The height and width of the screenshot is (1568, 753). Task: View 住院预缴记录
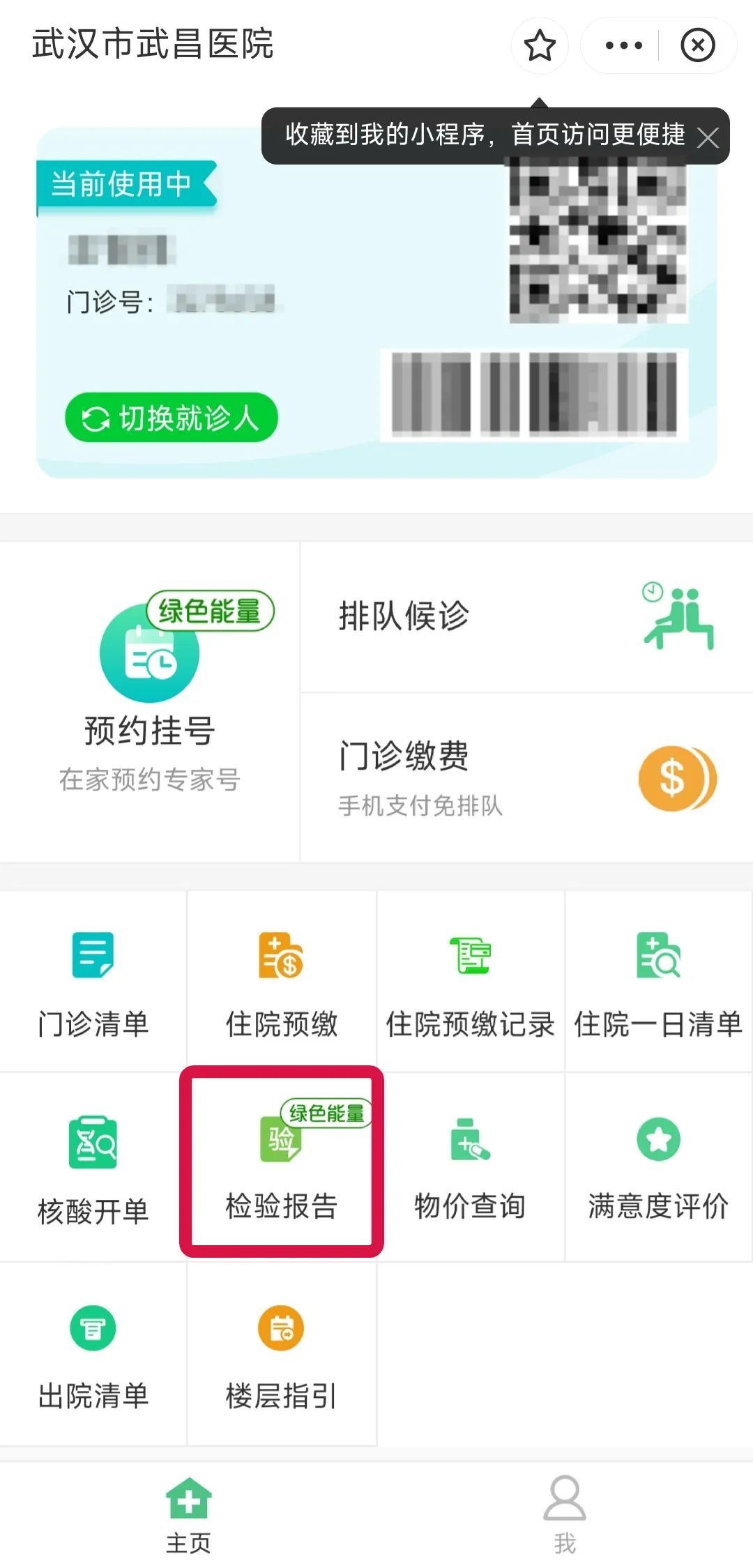470,981
